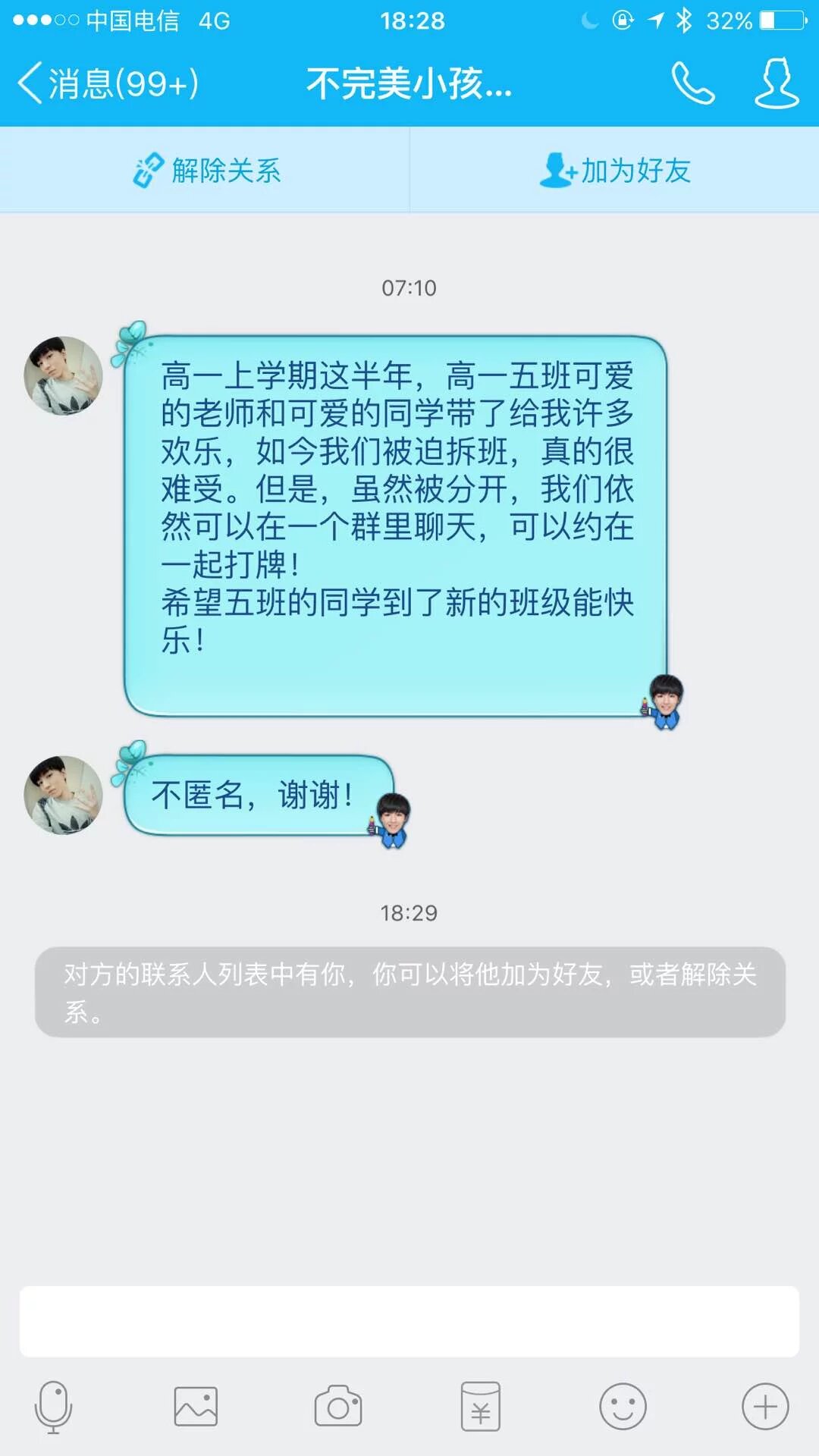The width and height of the screenshot is (819, 1456).
Task: Open the emoji smiley panel
Action: pyautogui.click(x=623, y=1407)
